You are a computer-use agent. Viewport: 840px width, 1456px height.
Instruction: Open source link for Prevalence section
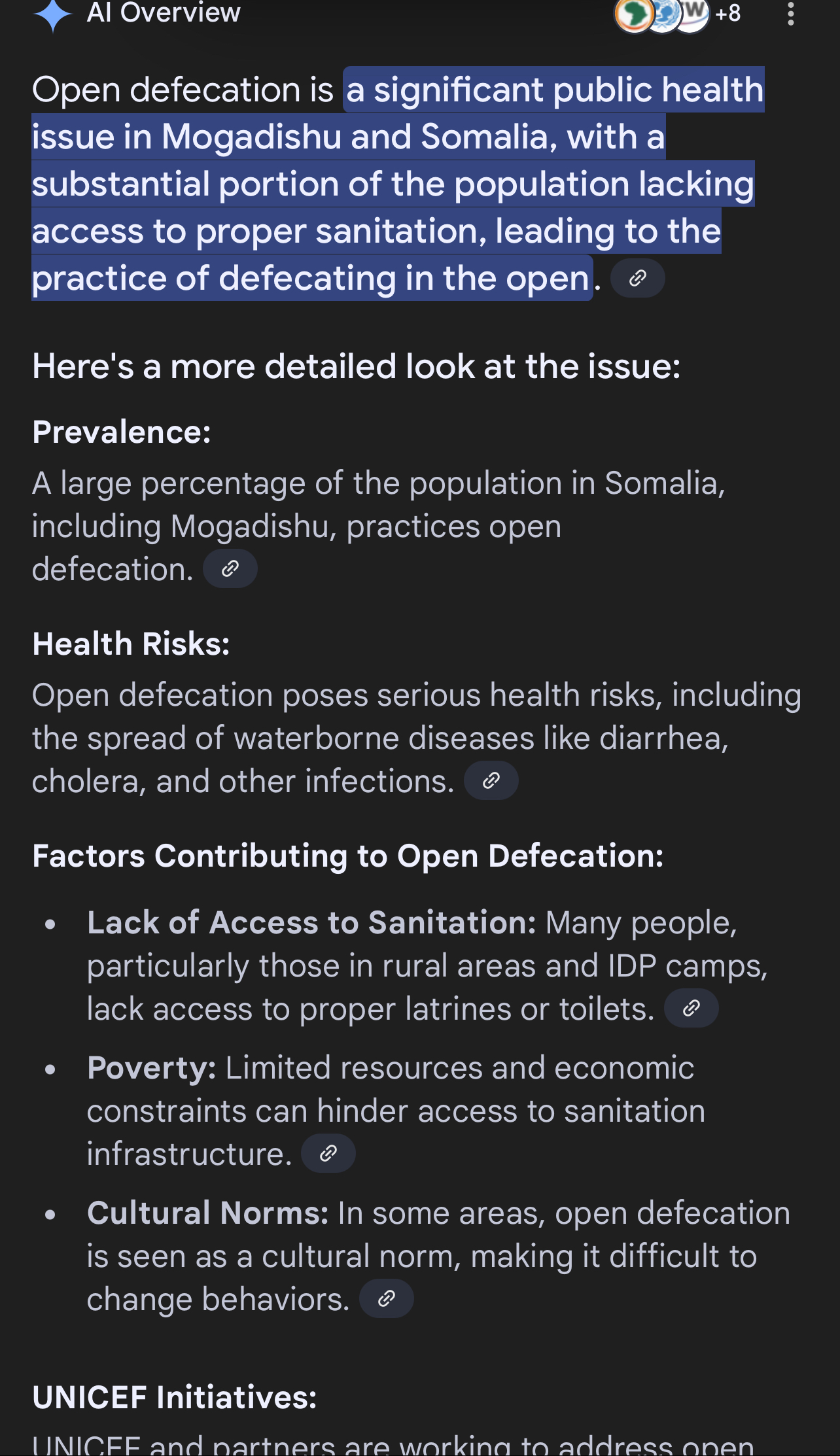230,569
